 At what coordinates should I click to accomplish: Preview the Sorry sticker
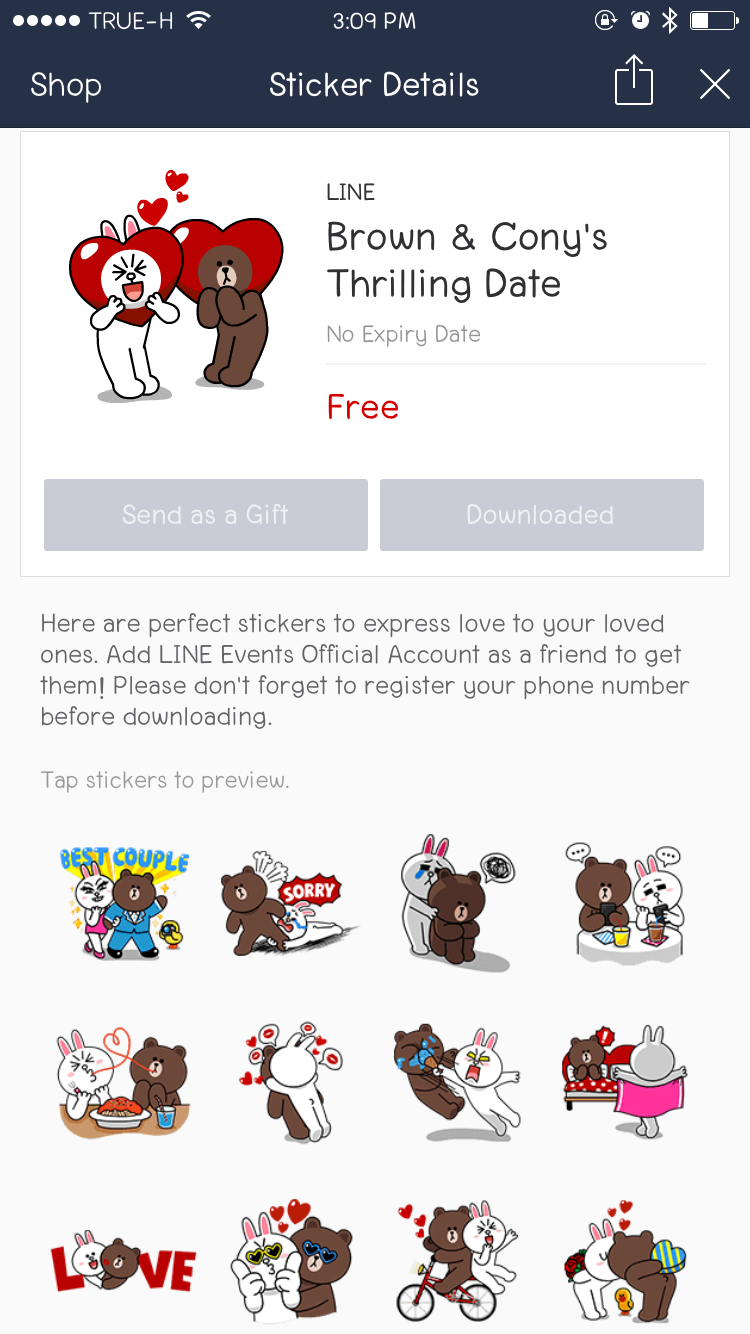289,902
